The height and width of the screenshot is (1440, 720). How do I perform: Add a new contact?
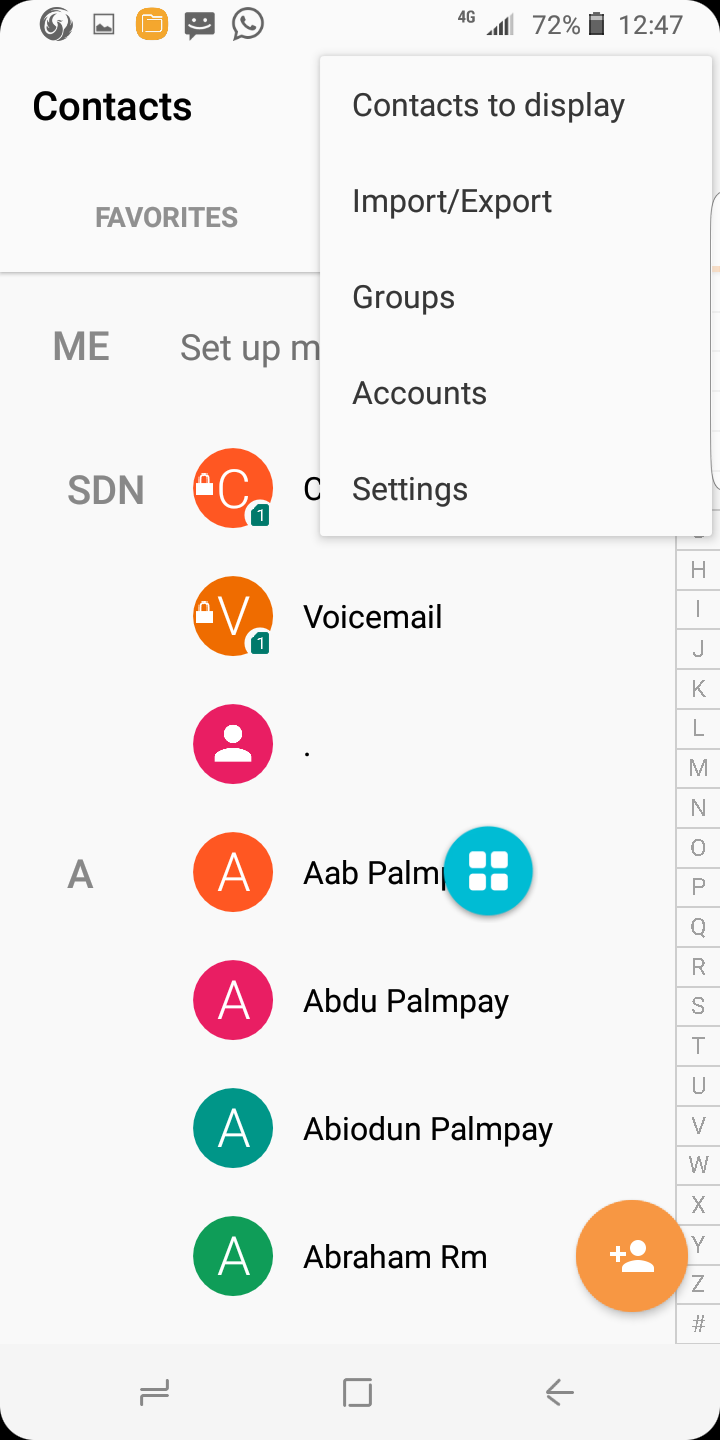coord(632,1256)
